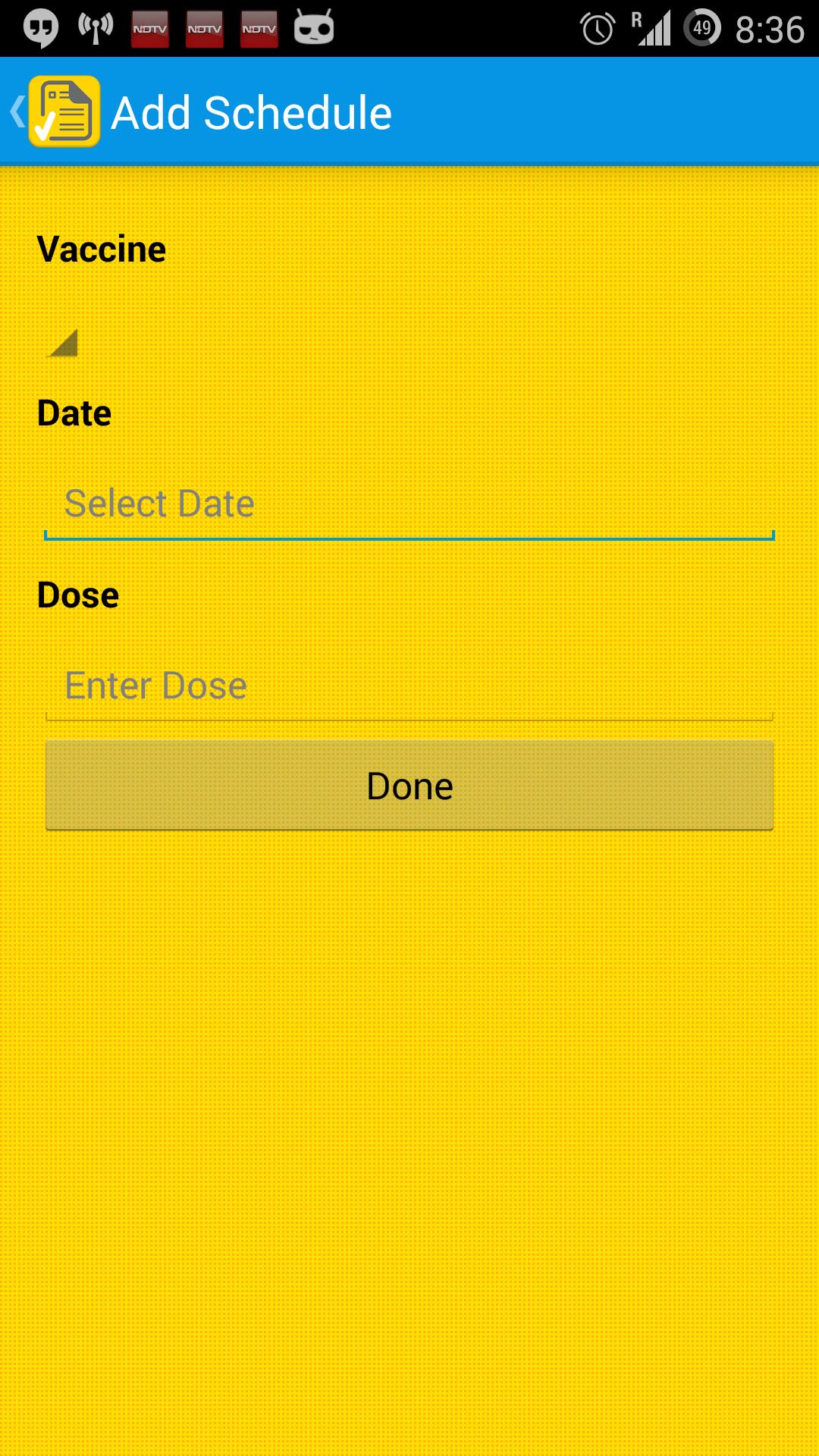Open the Select Date field

click(x=409, y=503)
